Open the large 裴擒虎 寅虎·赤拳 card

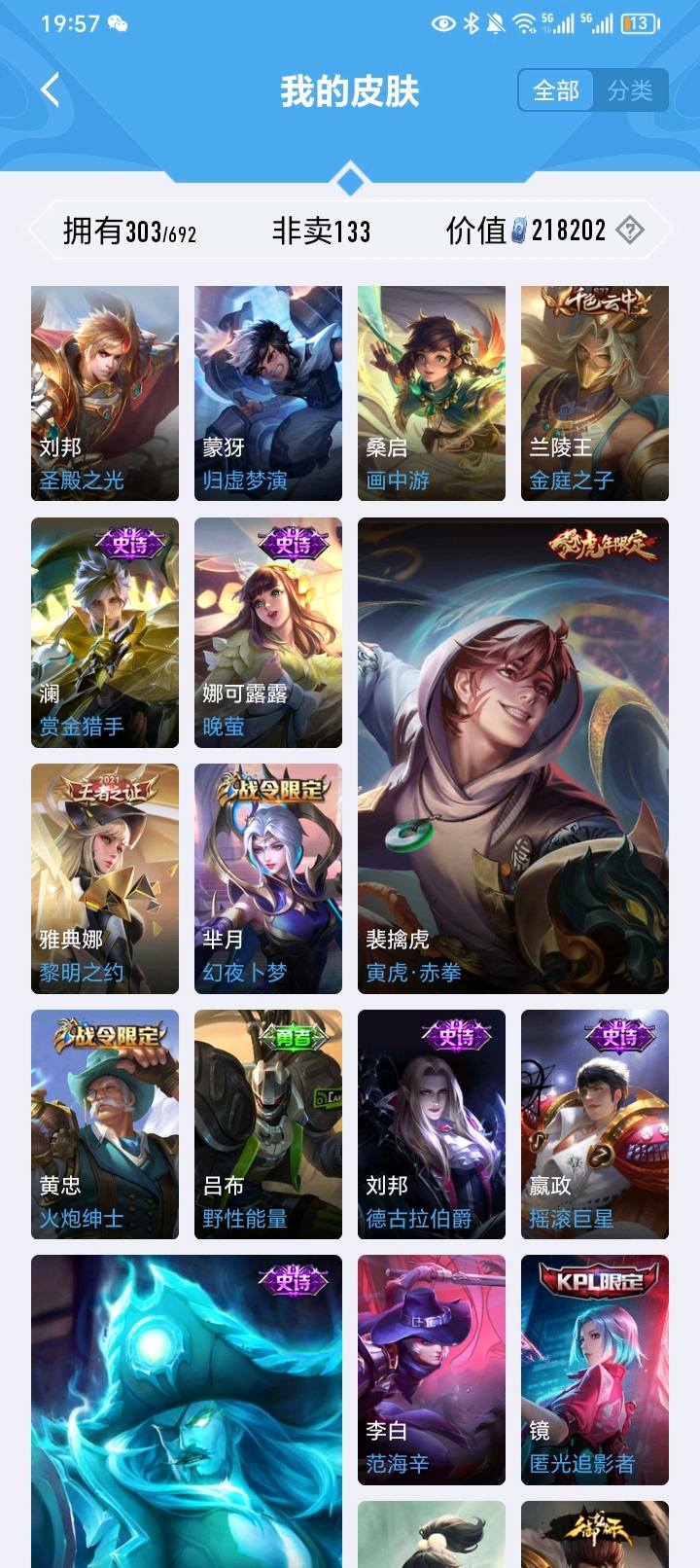(x=513, y=755)
